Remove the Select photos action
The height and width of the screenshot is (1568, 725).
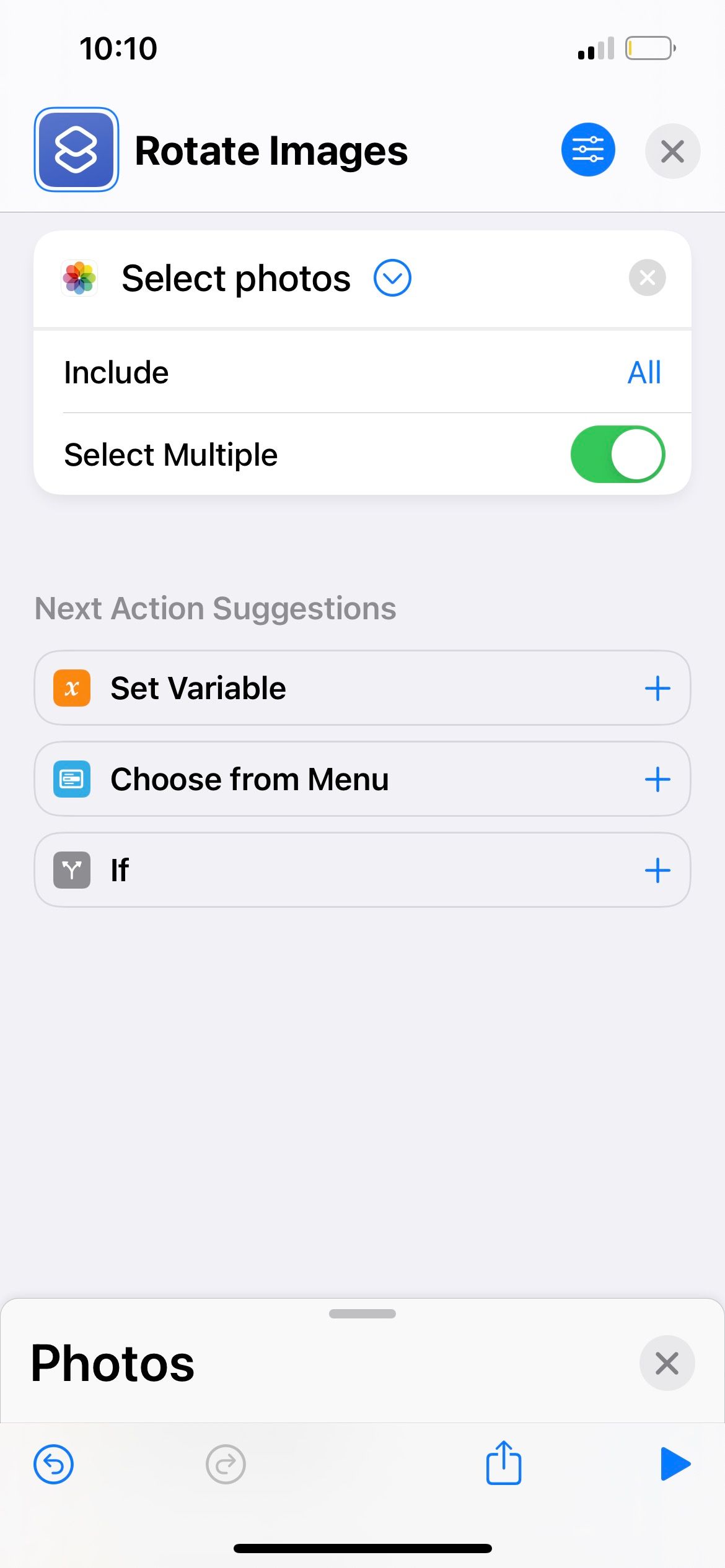647,277
